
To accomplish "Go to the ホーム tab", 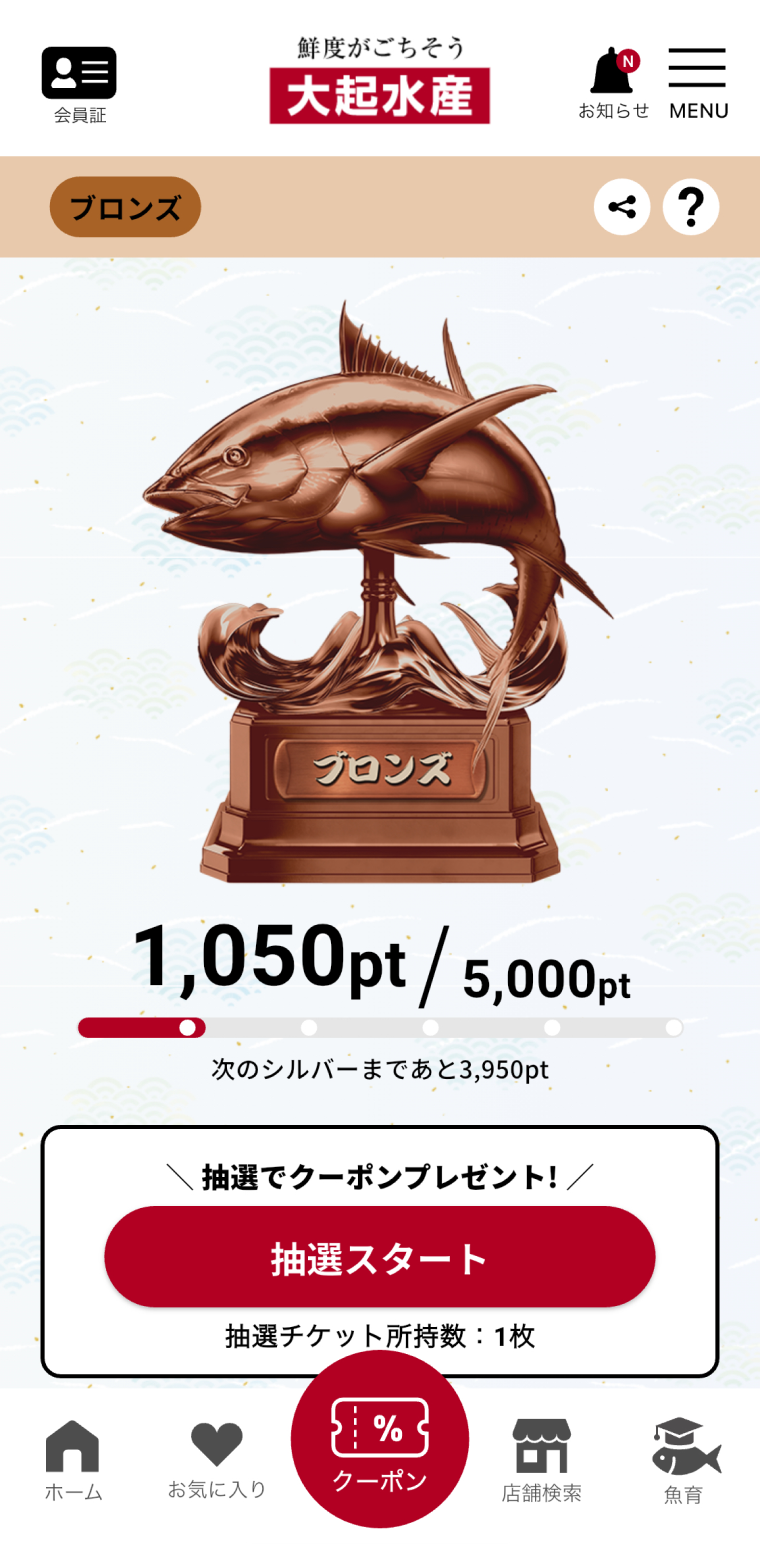I will pyautogui.click(x=73, y=1460).
